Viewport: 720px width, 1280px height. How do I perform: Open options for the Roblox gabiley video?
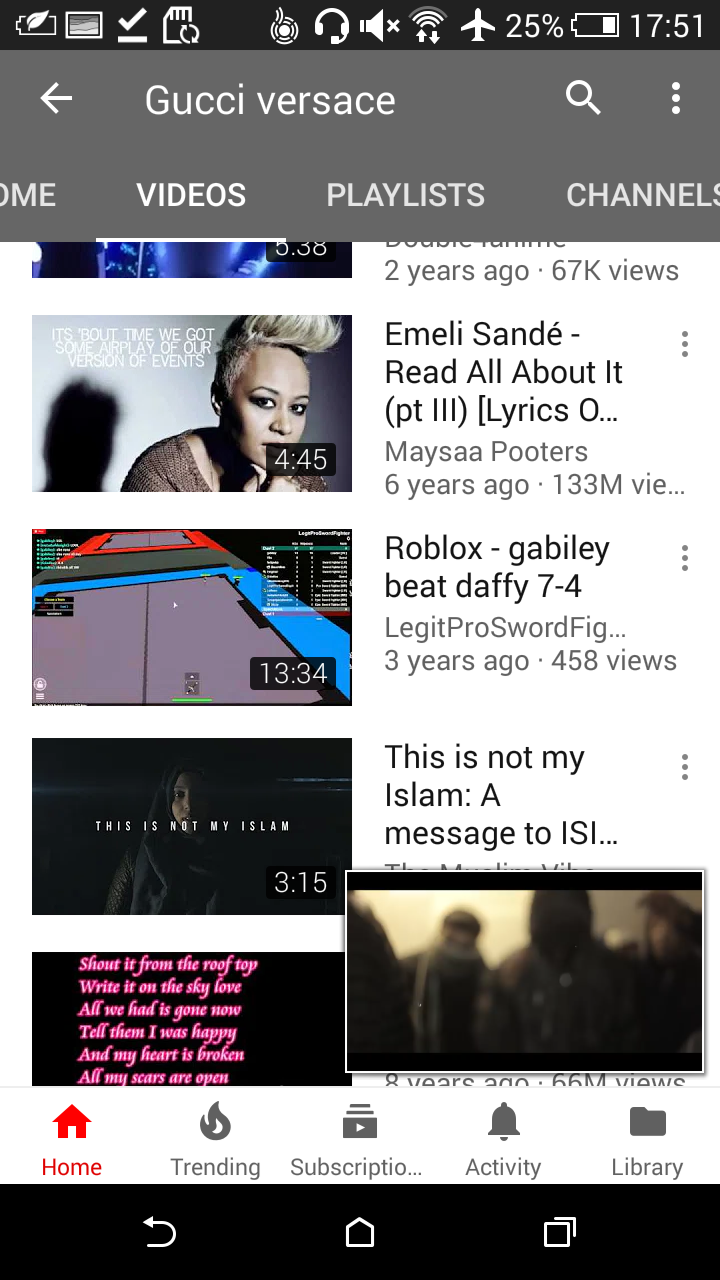(x=685, y=558)
